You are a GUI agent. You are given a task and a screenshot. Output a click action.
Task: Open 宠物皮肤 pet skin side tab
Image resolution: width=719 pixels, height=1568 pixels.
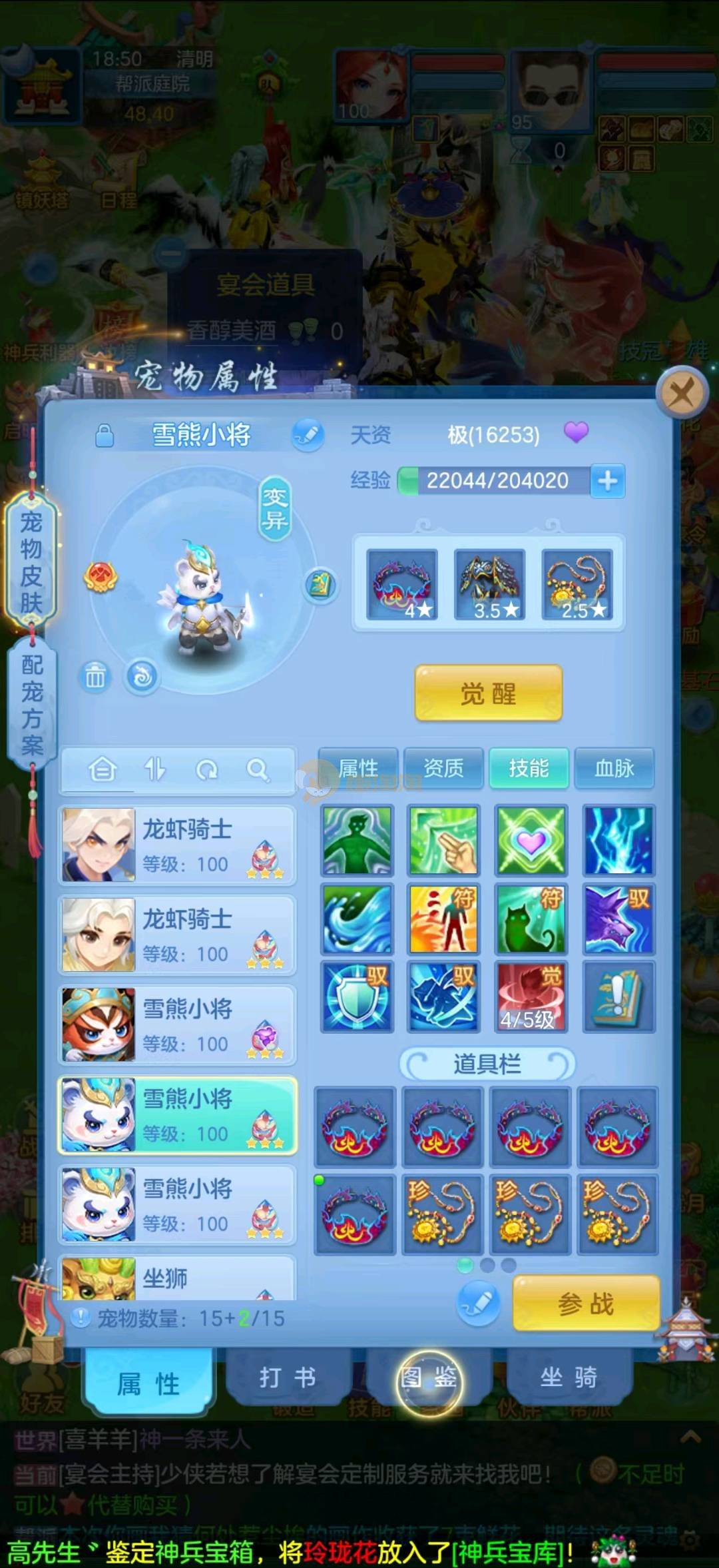coord(31,562)
